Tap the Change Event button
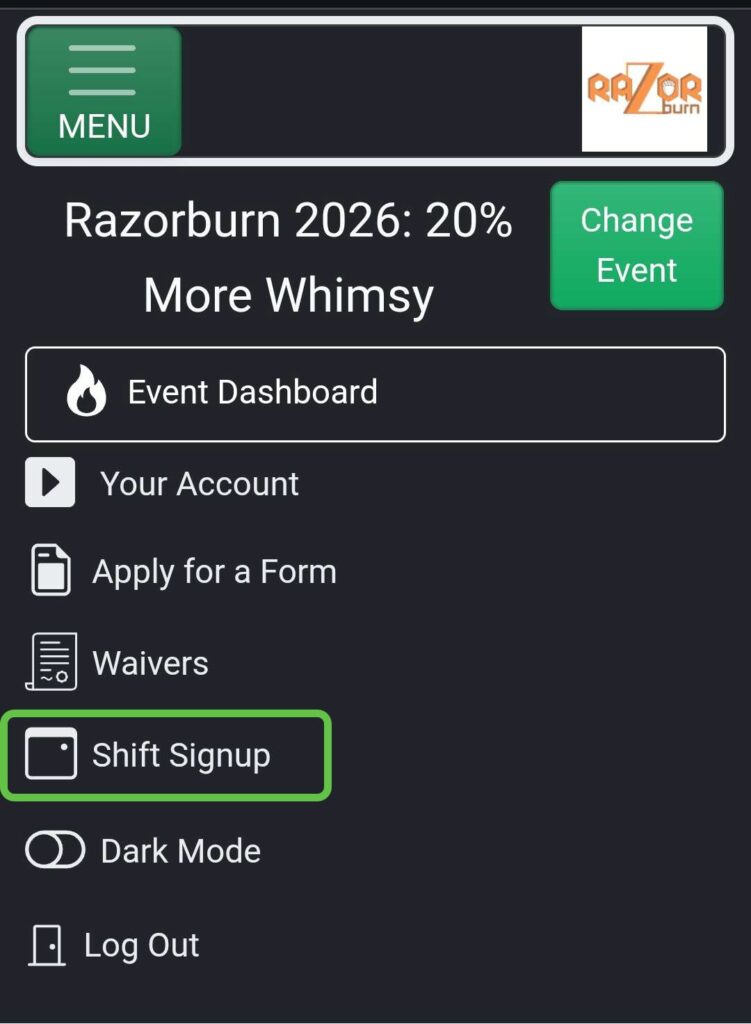This screenshot has height=1024, width=751. (636, 245)
